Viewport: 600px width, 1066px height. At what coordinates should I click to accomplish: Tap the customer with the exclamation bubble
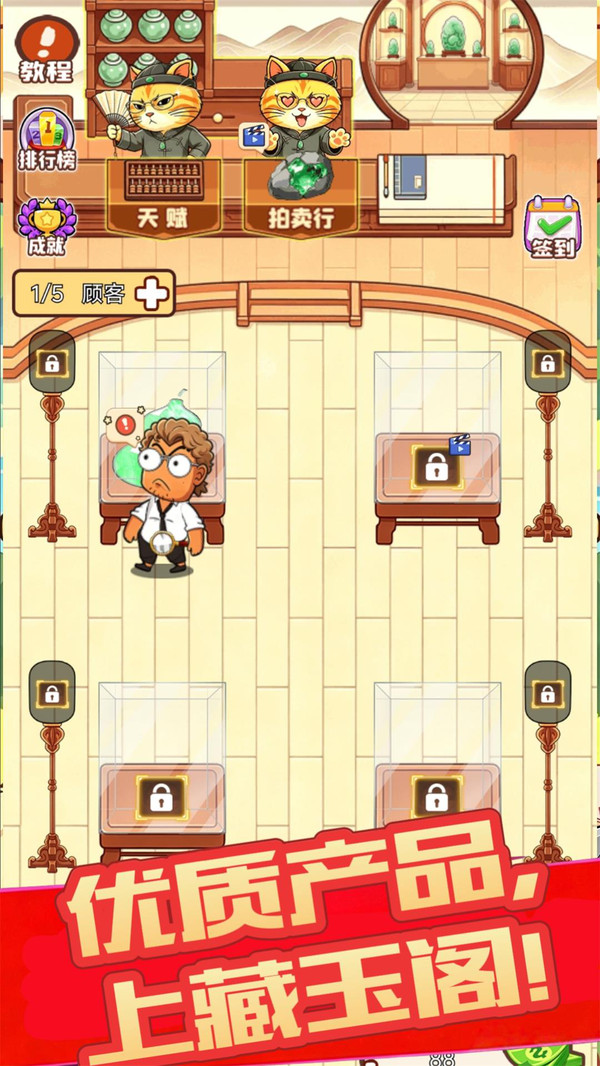[x=166, y=496]
